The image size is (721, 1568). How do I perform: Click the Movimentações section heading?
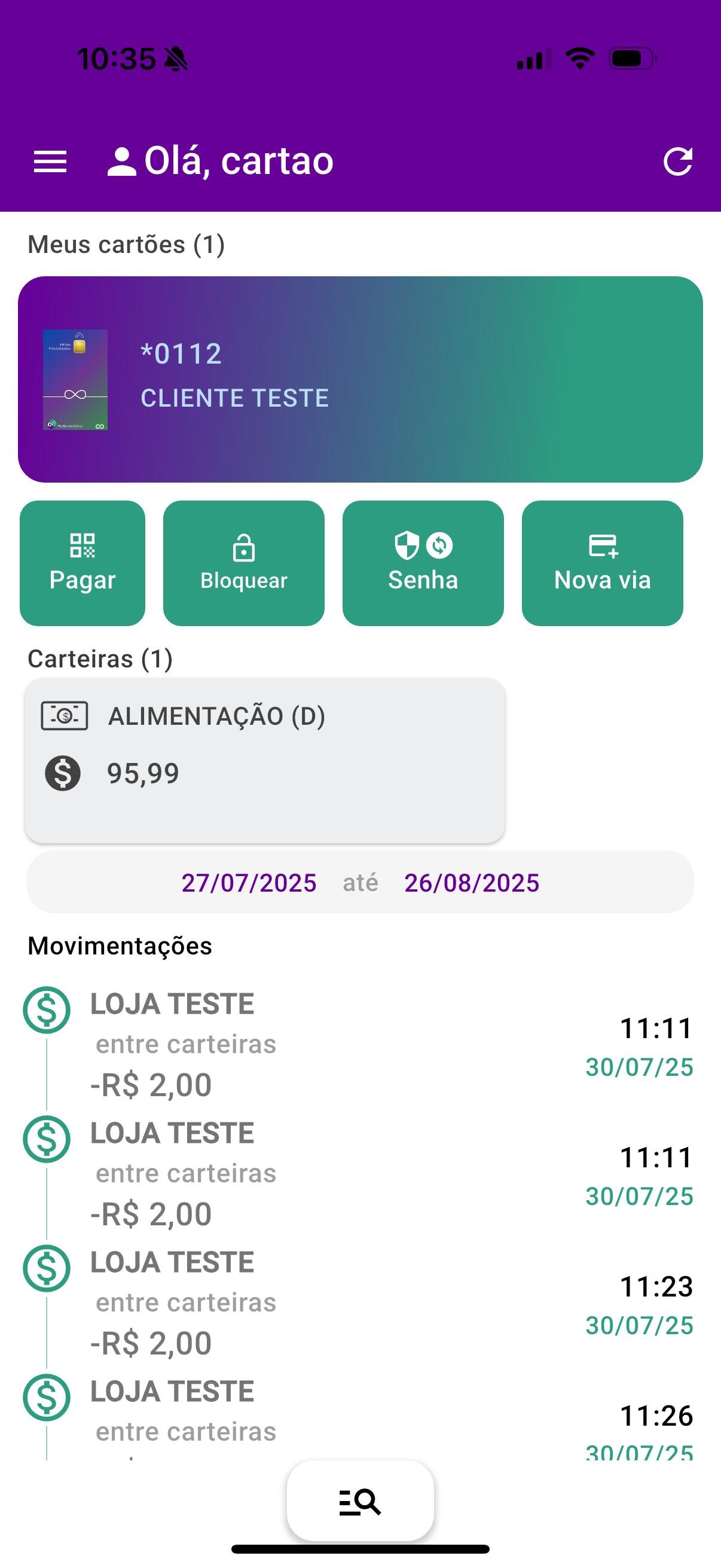click(121, 947)
